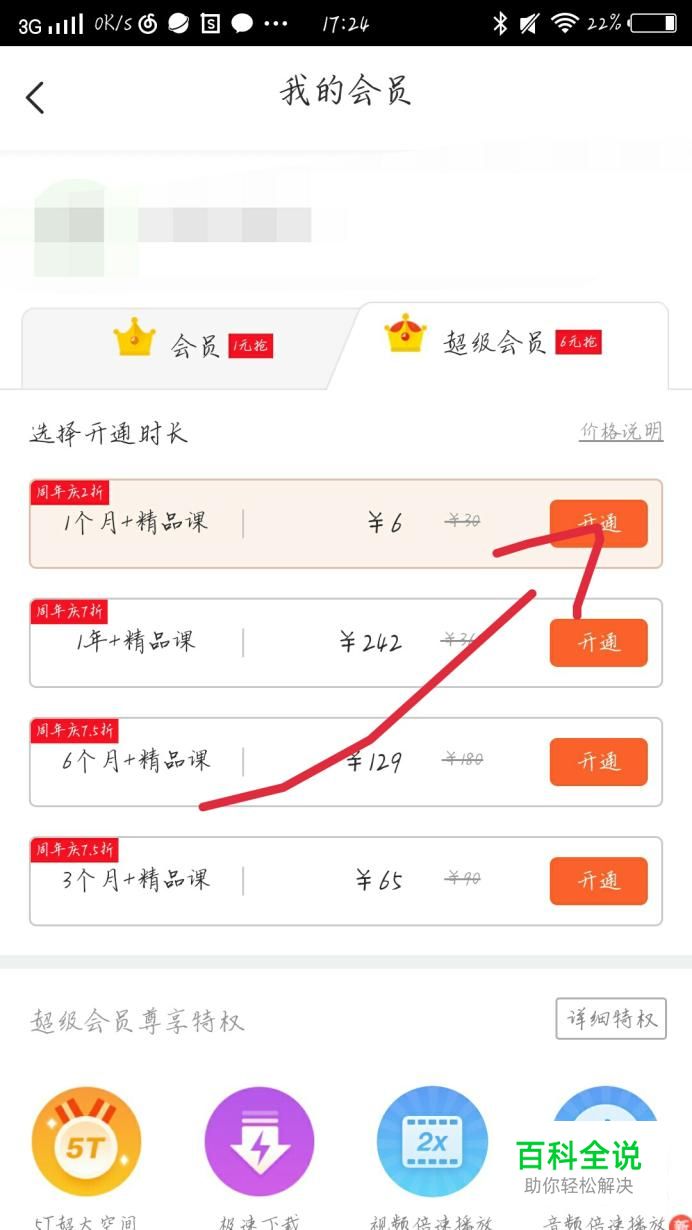View the 5T超大空间 privilege
Image resolution: width=692 pixels, height=1230 pixels.
click(86, 1145)
